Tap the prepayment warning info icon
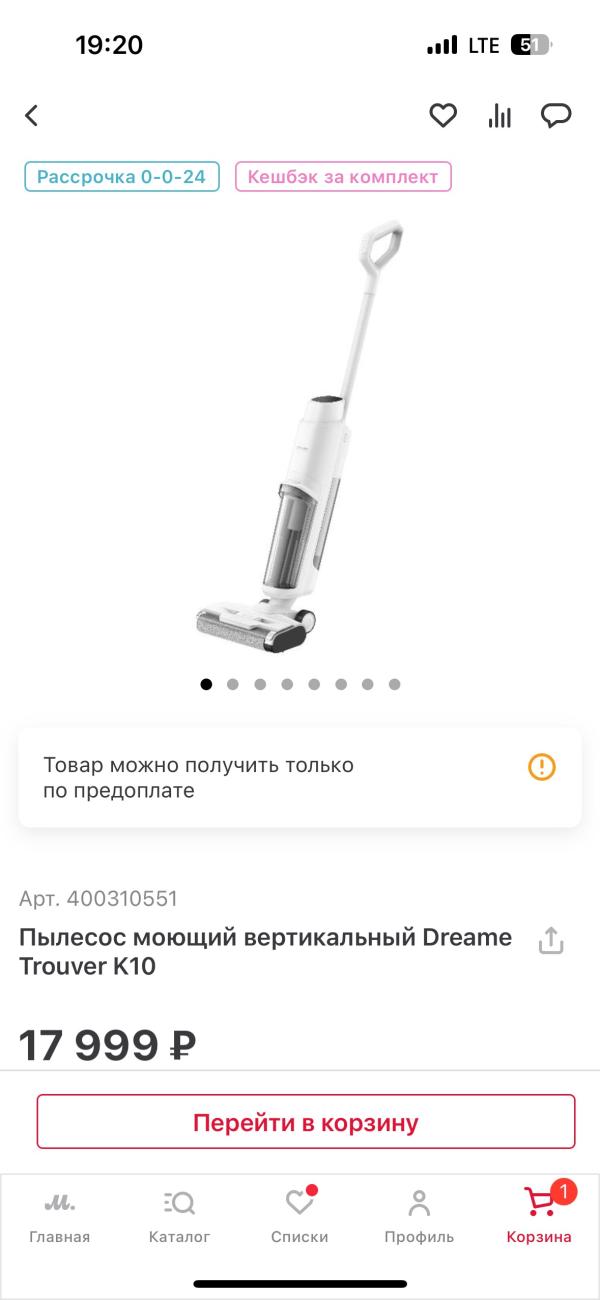The width and height of the screenshot is (600, 1300). [x=541, y=767]
